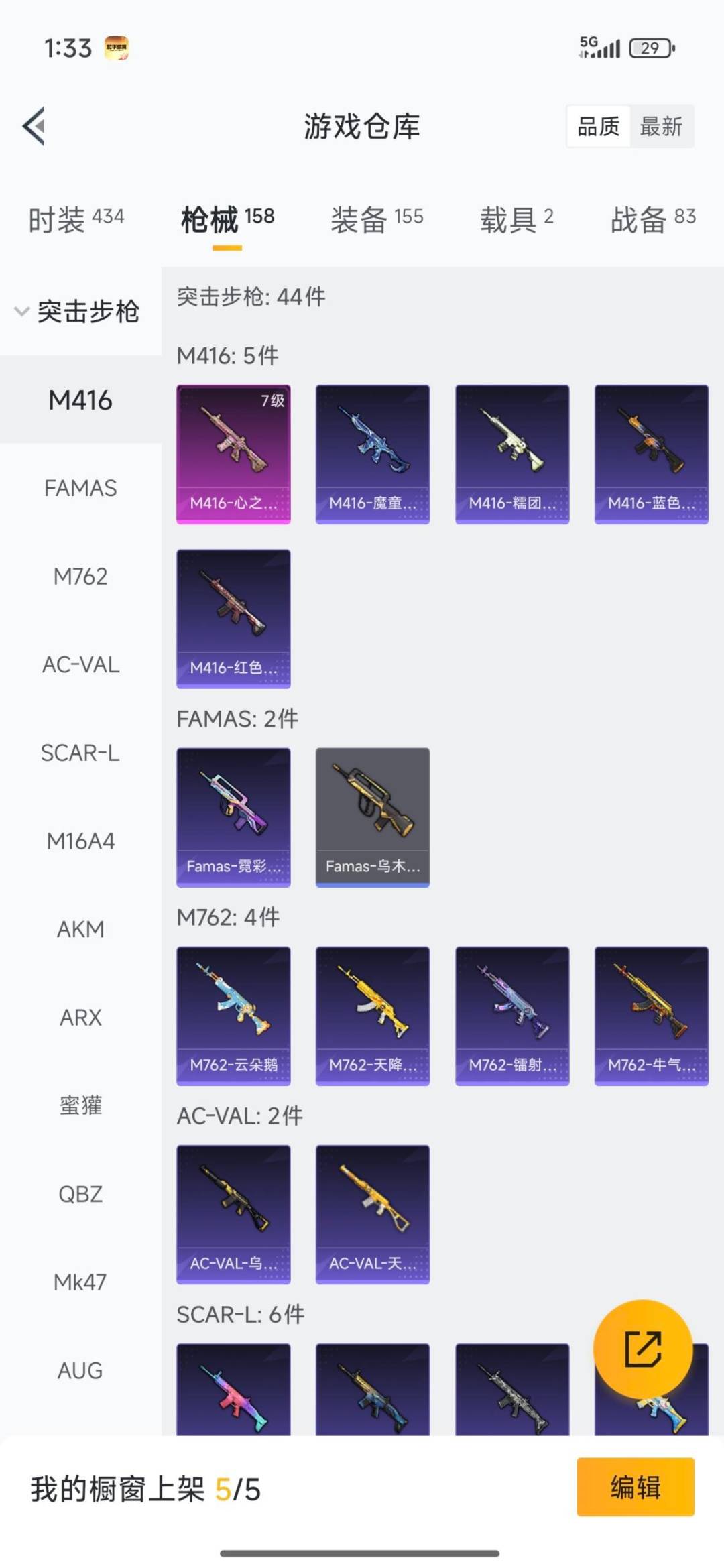Go back from the 游戏仓库 page
This screenshot has height=1568, width=724.
click(x=34, y=126)
